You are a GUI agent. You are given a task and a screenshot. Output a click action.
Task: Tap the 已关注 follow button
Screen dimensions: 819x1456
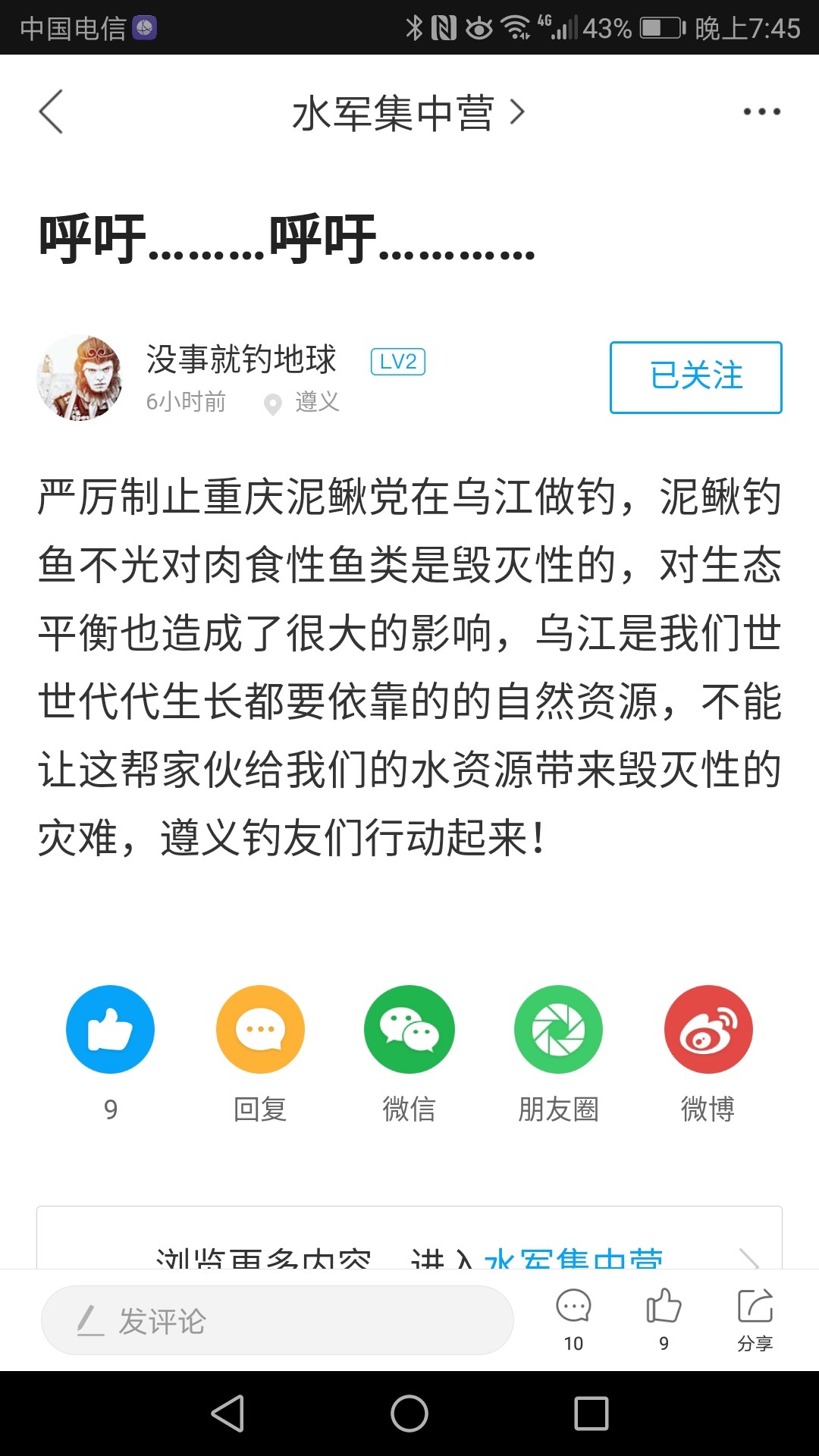695,377
